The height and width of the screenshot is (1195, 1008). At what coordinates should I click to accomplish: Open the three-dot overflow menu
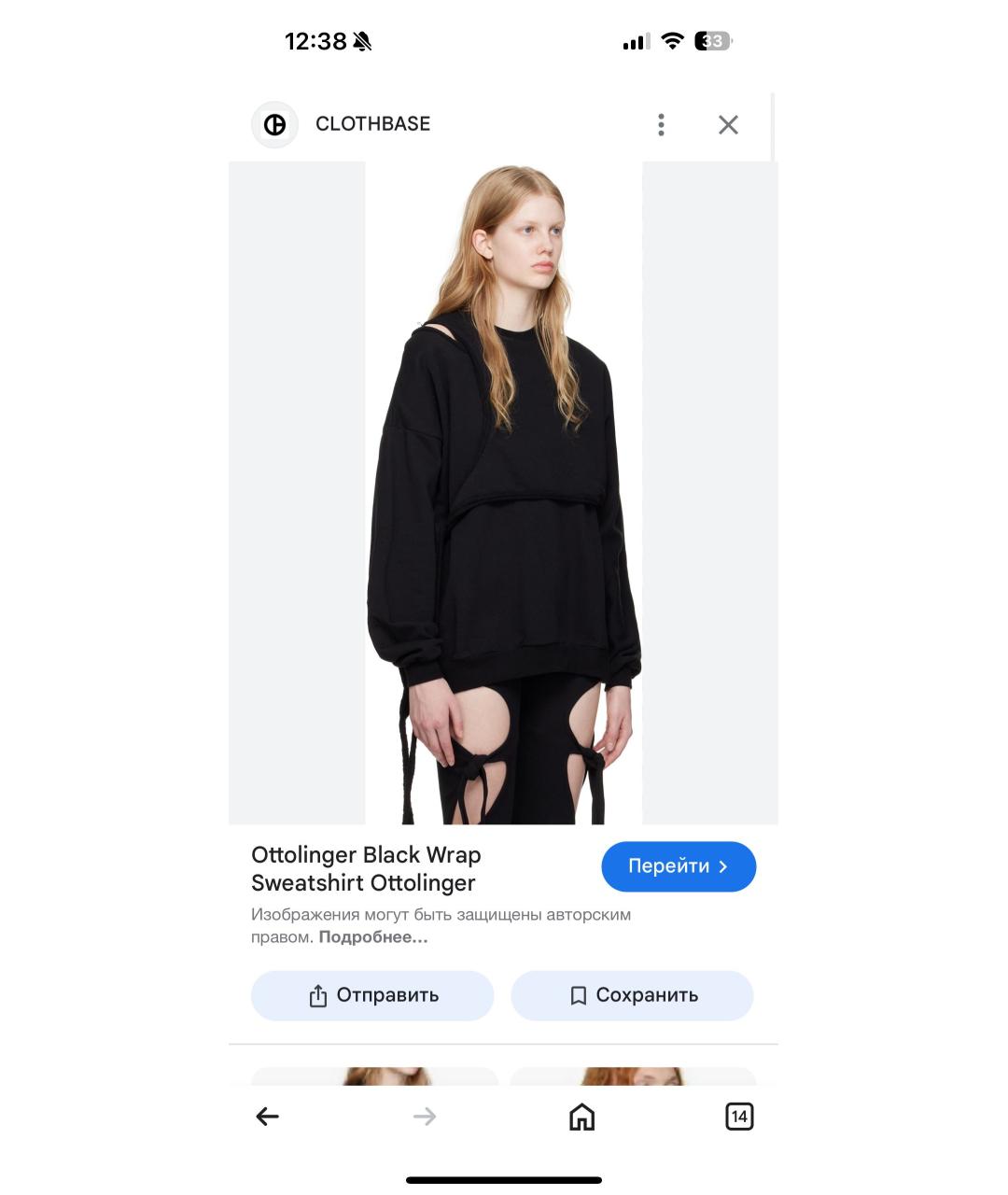661,125
